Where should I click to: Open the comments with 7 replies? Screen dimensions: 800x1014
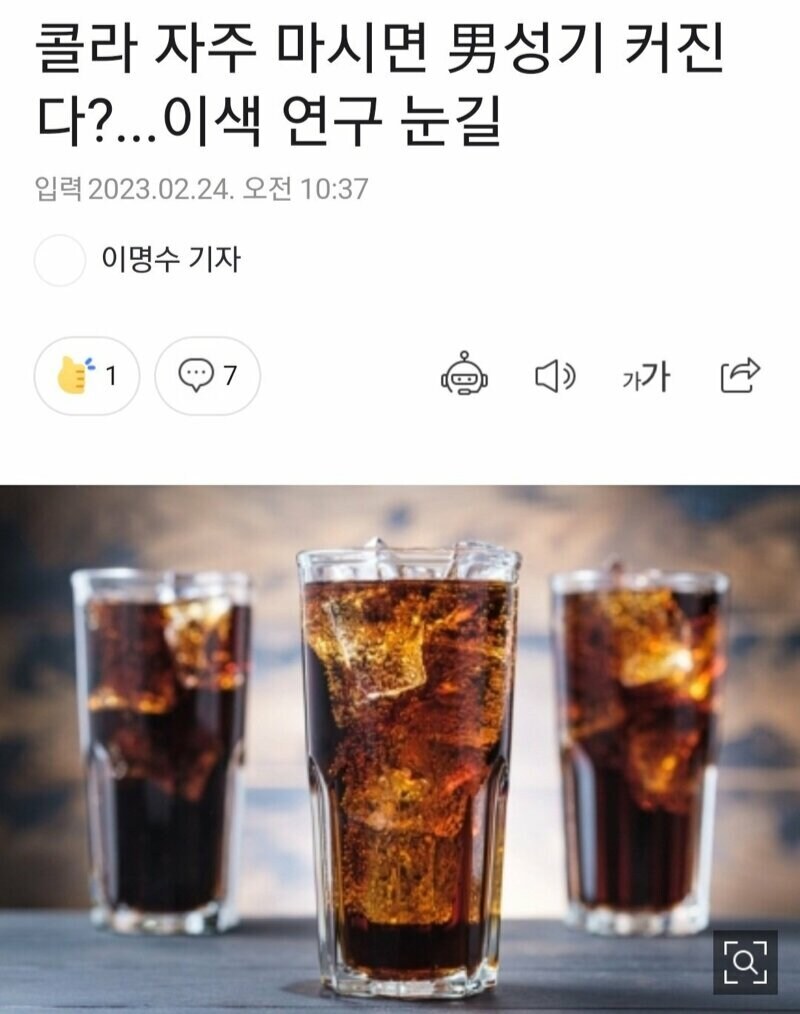208,376
